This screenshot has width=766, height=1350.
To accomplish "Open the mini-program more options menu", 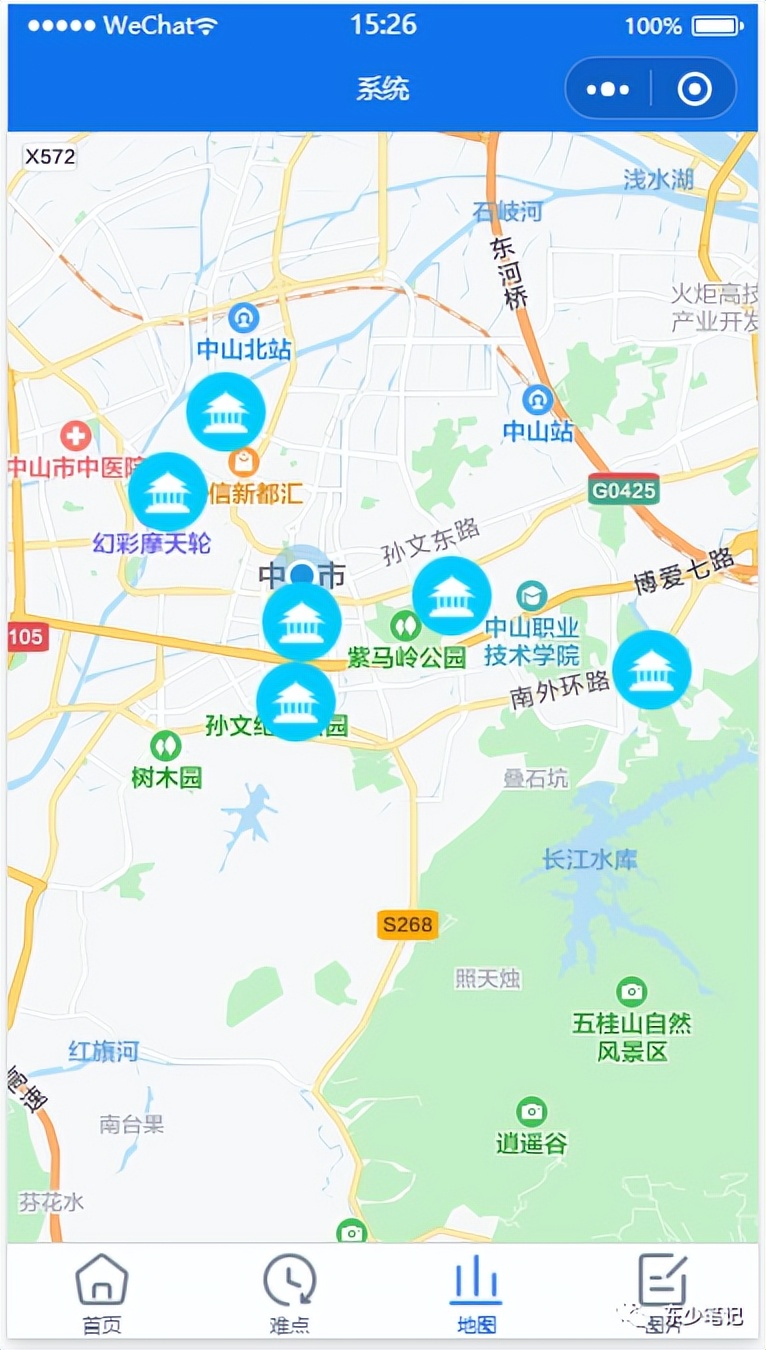I will [607, 88].
